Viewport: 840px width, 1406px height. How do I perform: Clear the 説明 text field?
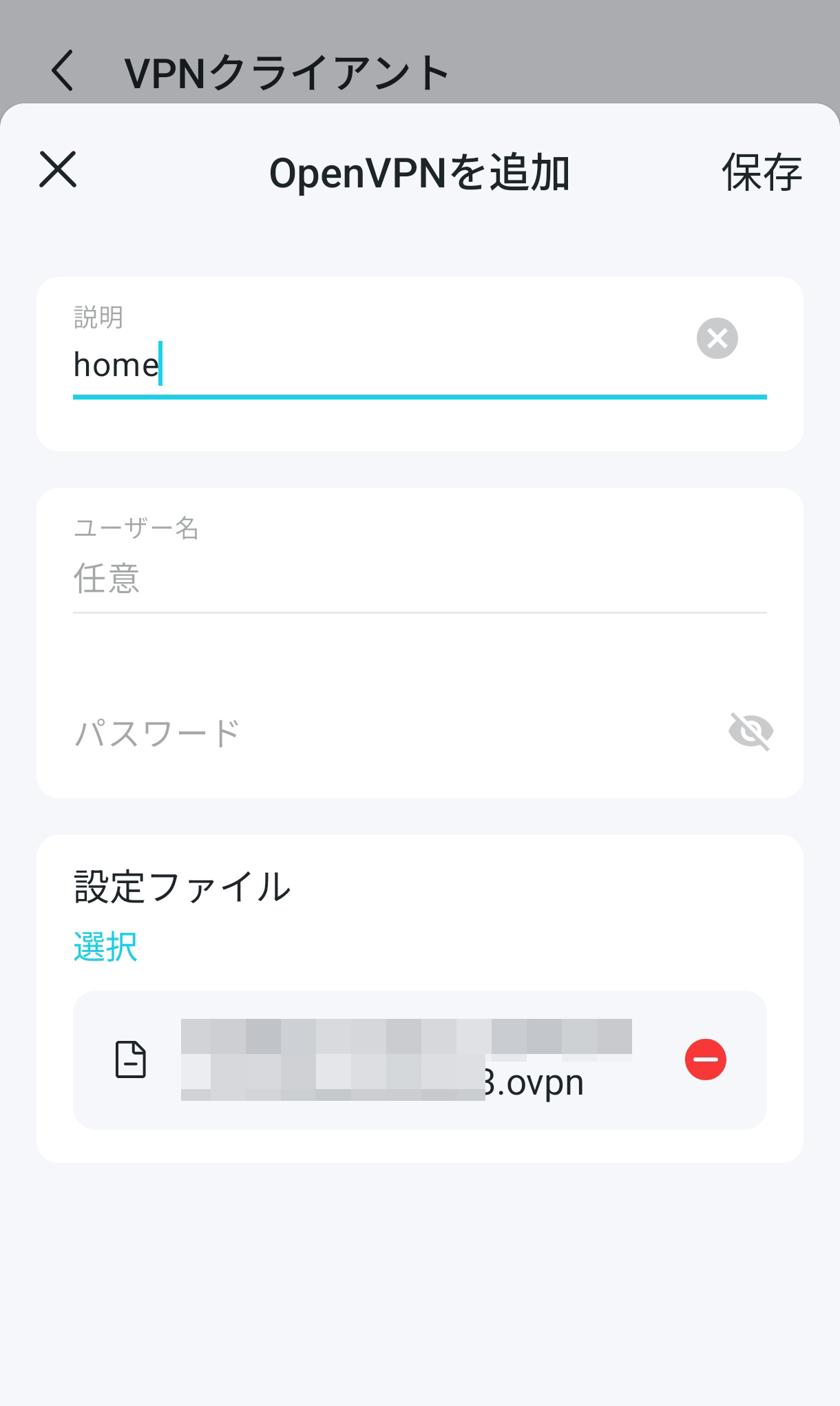(717, 338)
